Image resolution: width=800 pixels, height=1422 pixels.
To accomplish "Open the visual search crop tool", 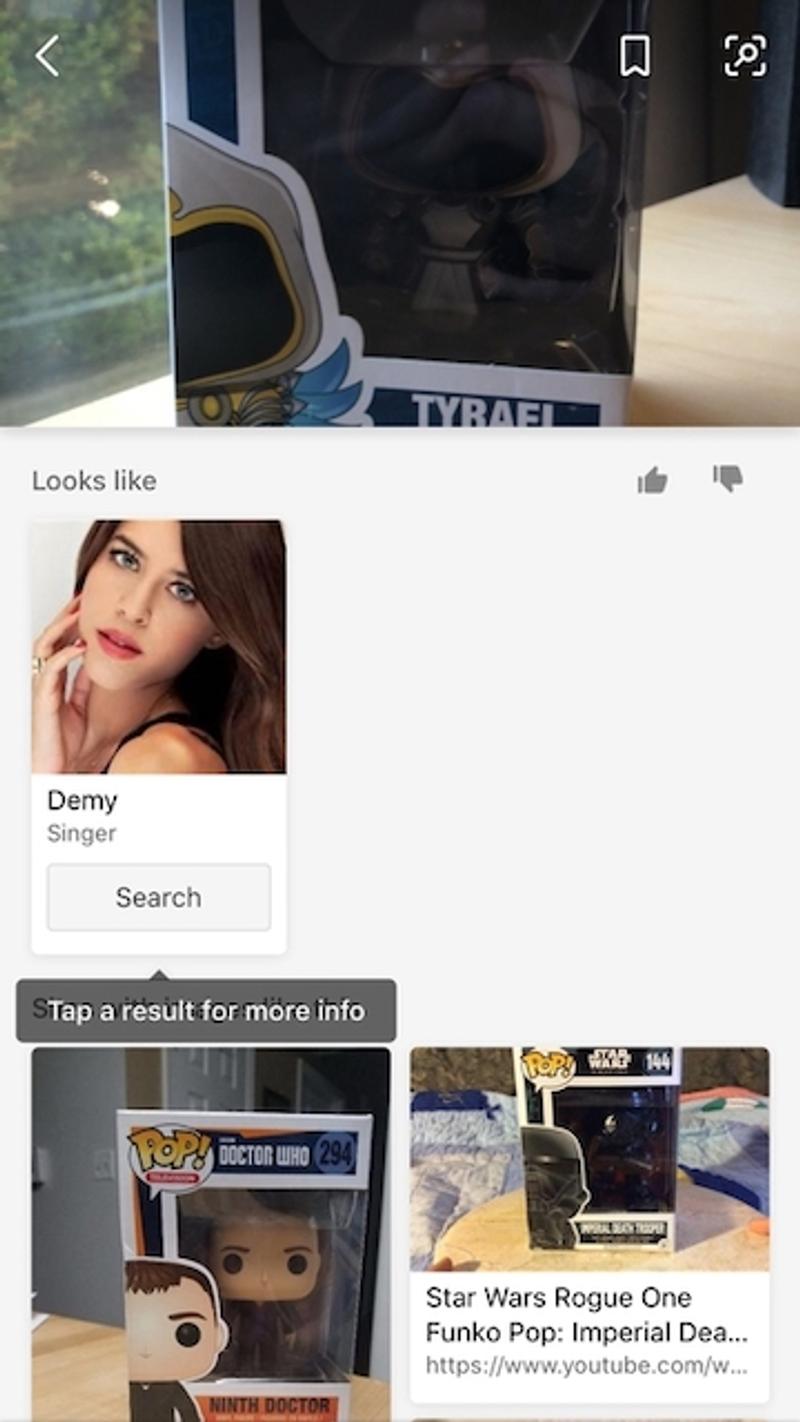I will coord(745,56).
